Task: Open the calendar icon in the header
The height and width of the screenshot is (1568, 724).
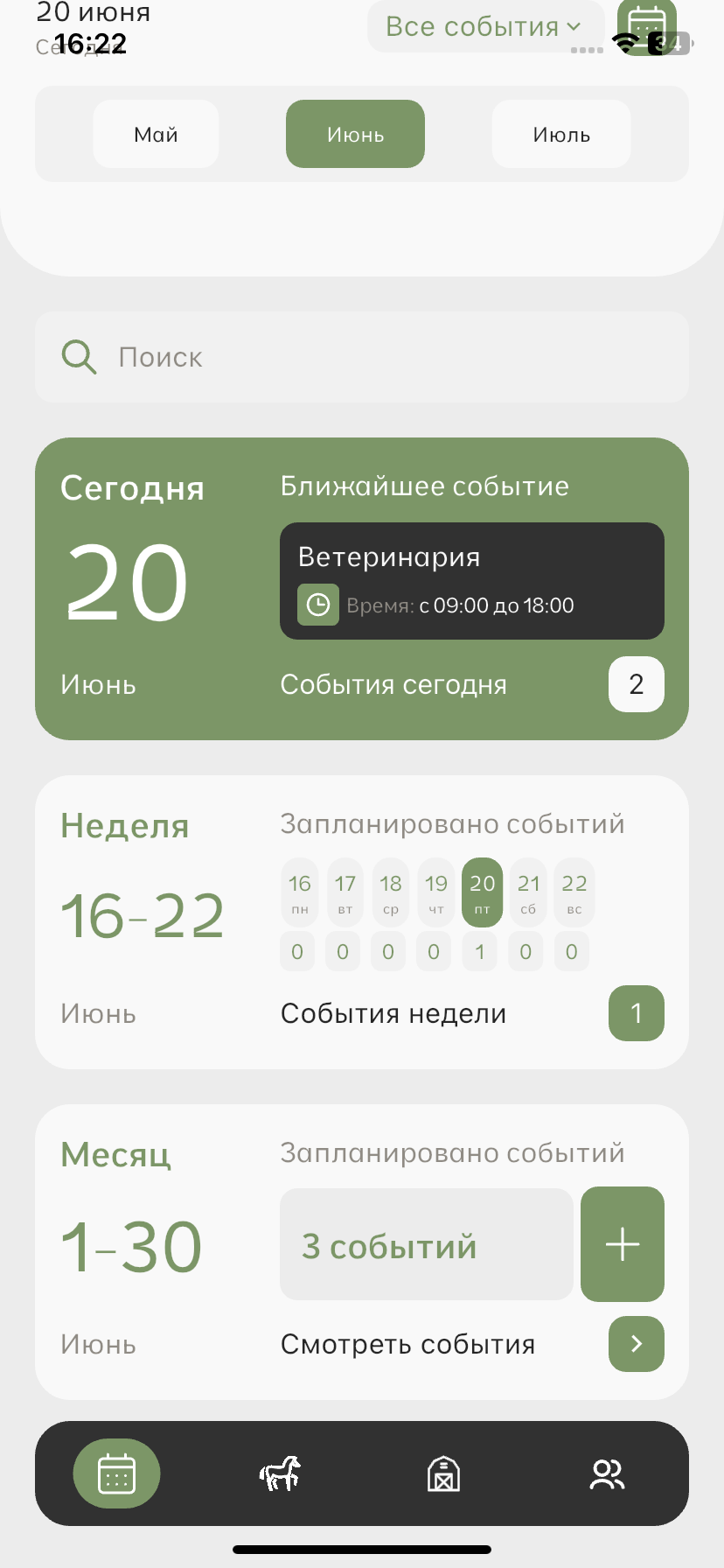Action: tap(646, 23)
